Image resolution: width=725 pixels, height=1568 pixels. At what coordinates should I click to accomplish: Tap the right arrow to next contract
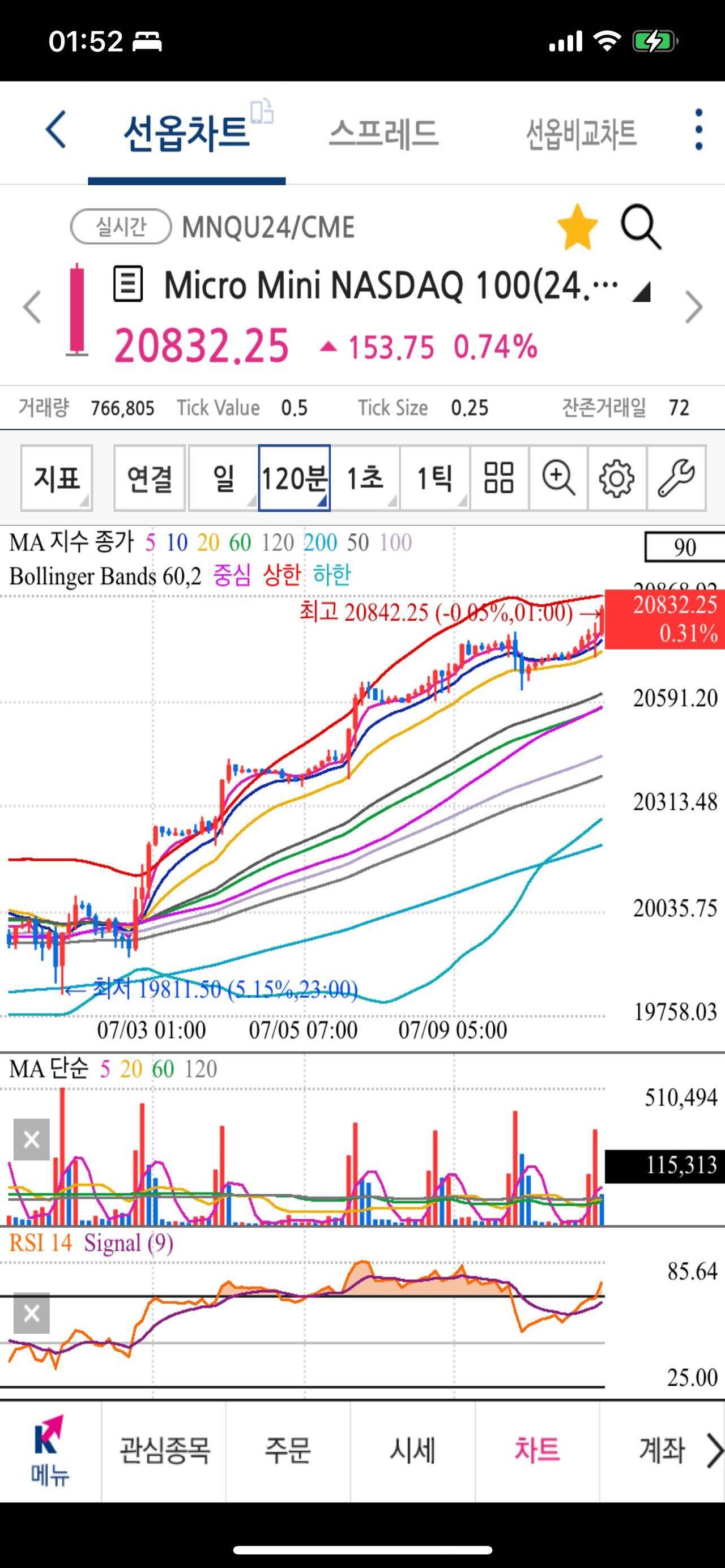[693, 309]
